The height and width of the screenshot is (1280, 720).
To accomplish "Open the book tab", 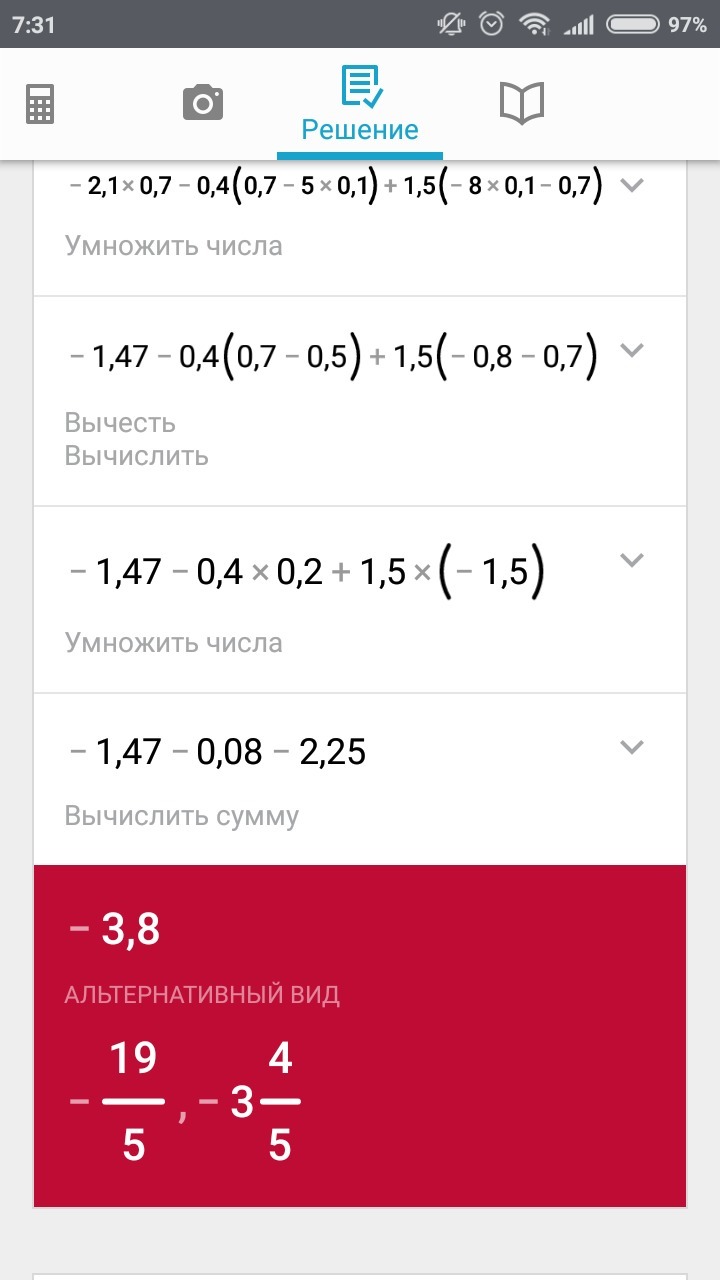I will (x=521, y=103).
